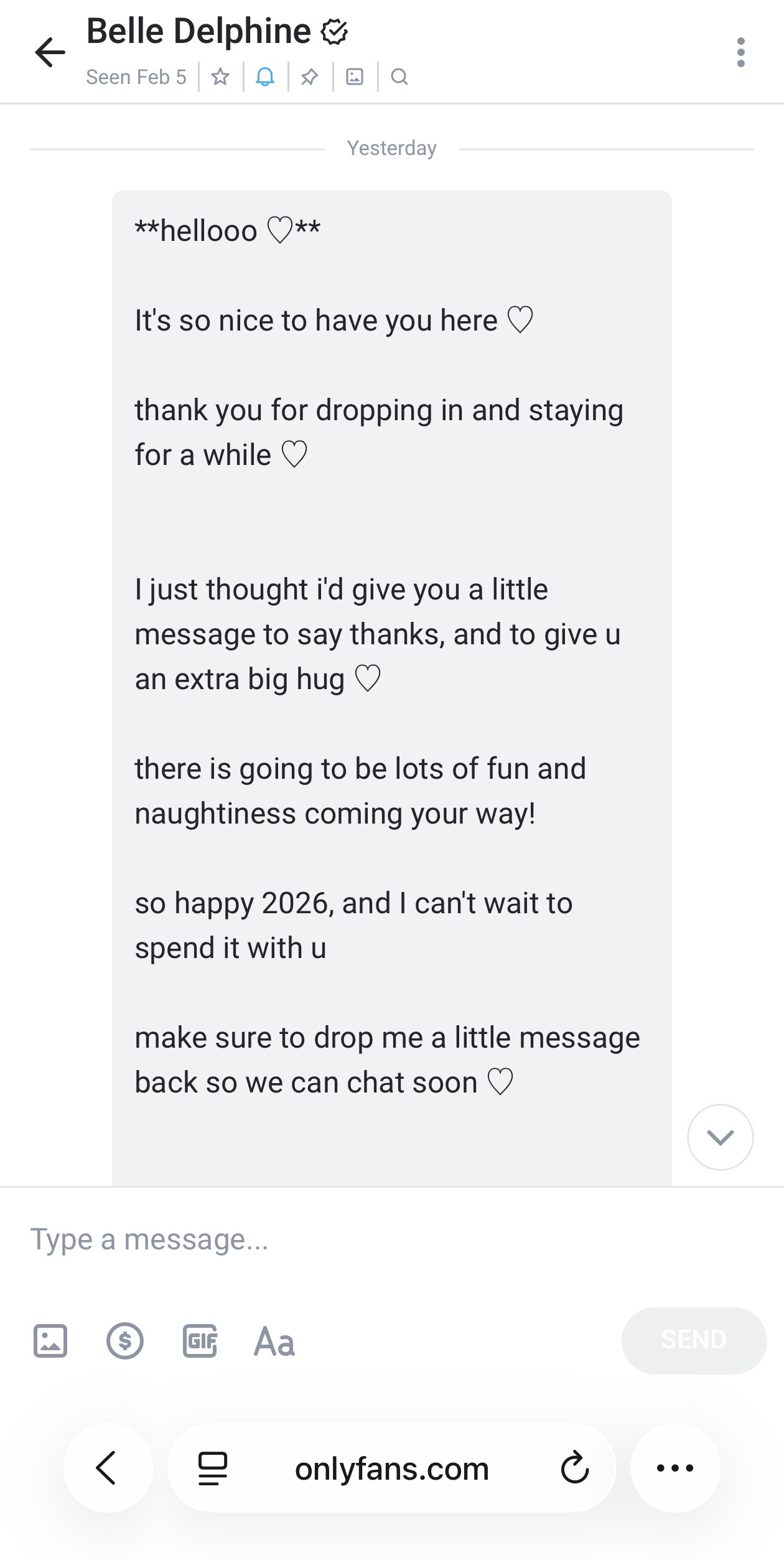Screen dimensions: 784x1560
Task: Open the GIF picker
Action: 200,1340
